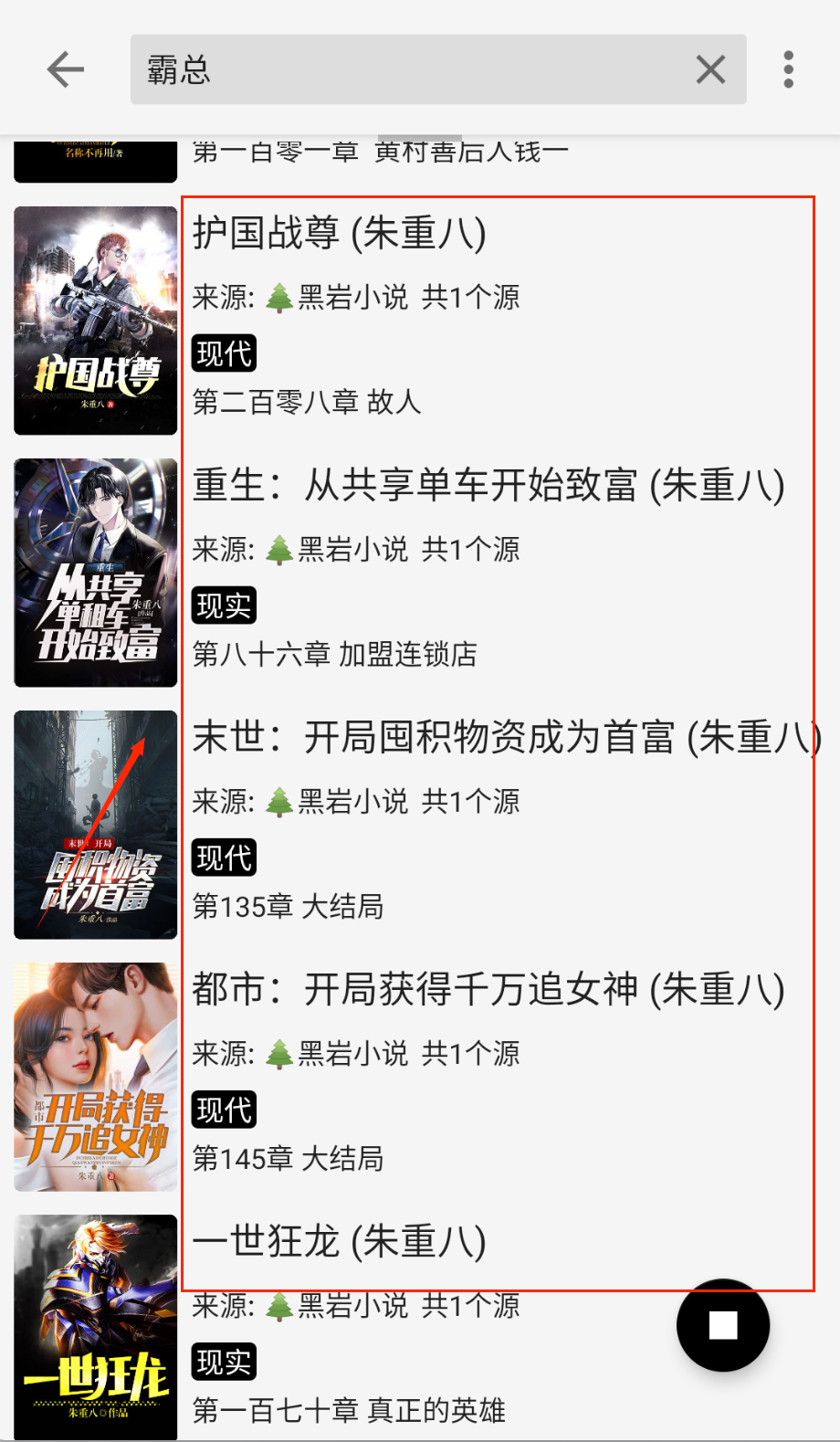The image size is (840, 1442).
Task: Clear the search text 霸总
Action: [710, 69]
